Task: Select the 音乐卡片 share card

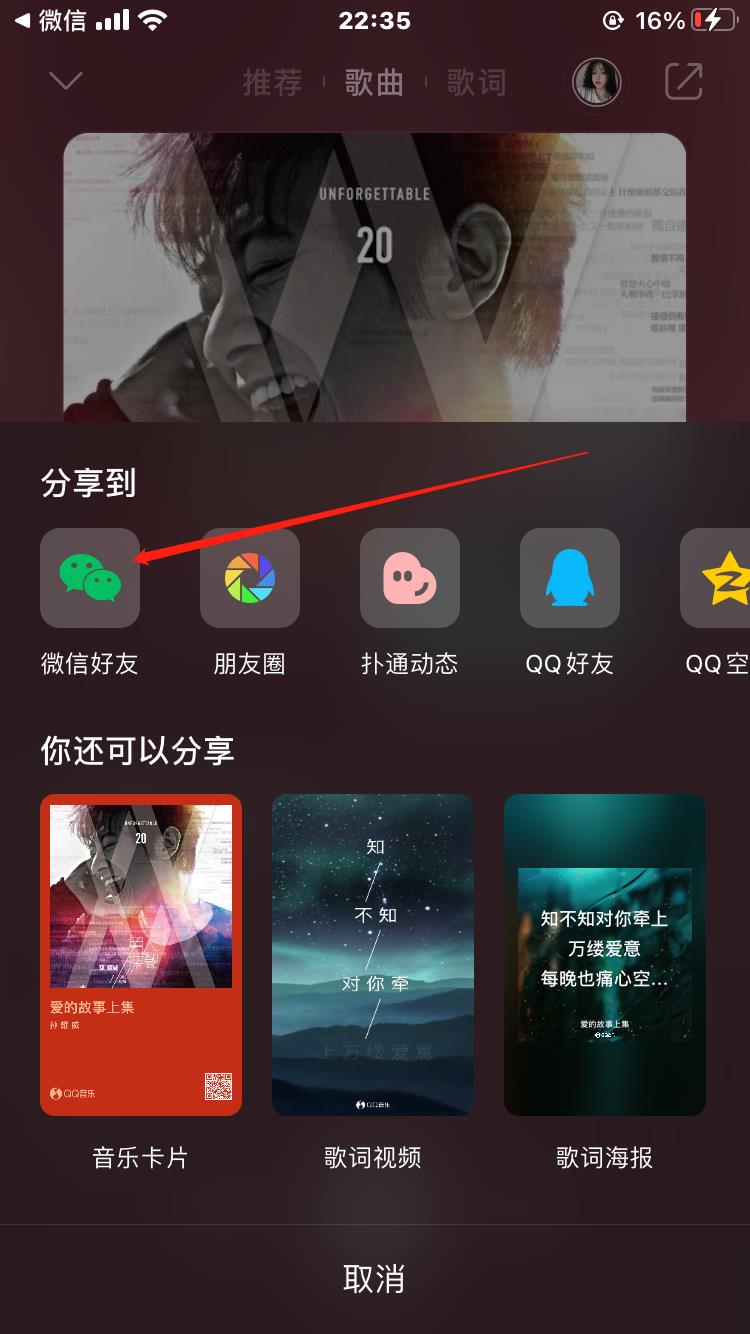Action: tap(141, 954)
